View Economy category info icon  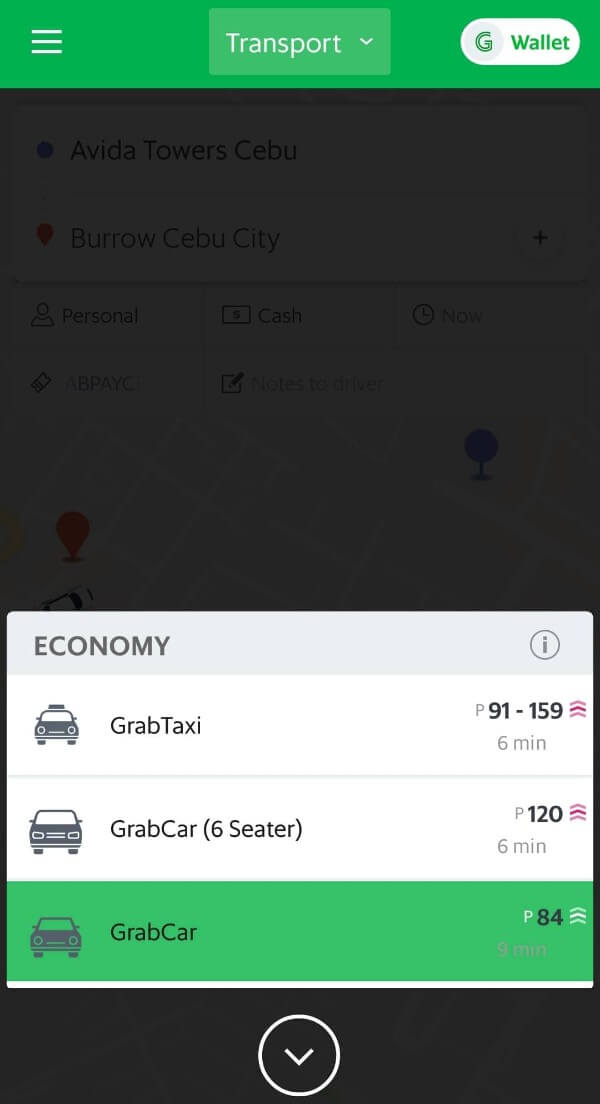(544, 645)
